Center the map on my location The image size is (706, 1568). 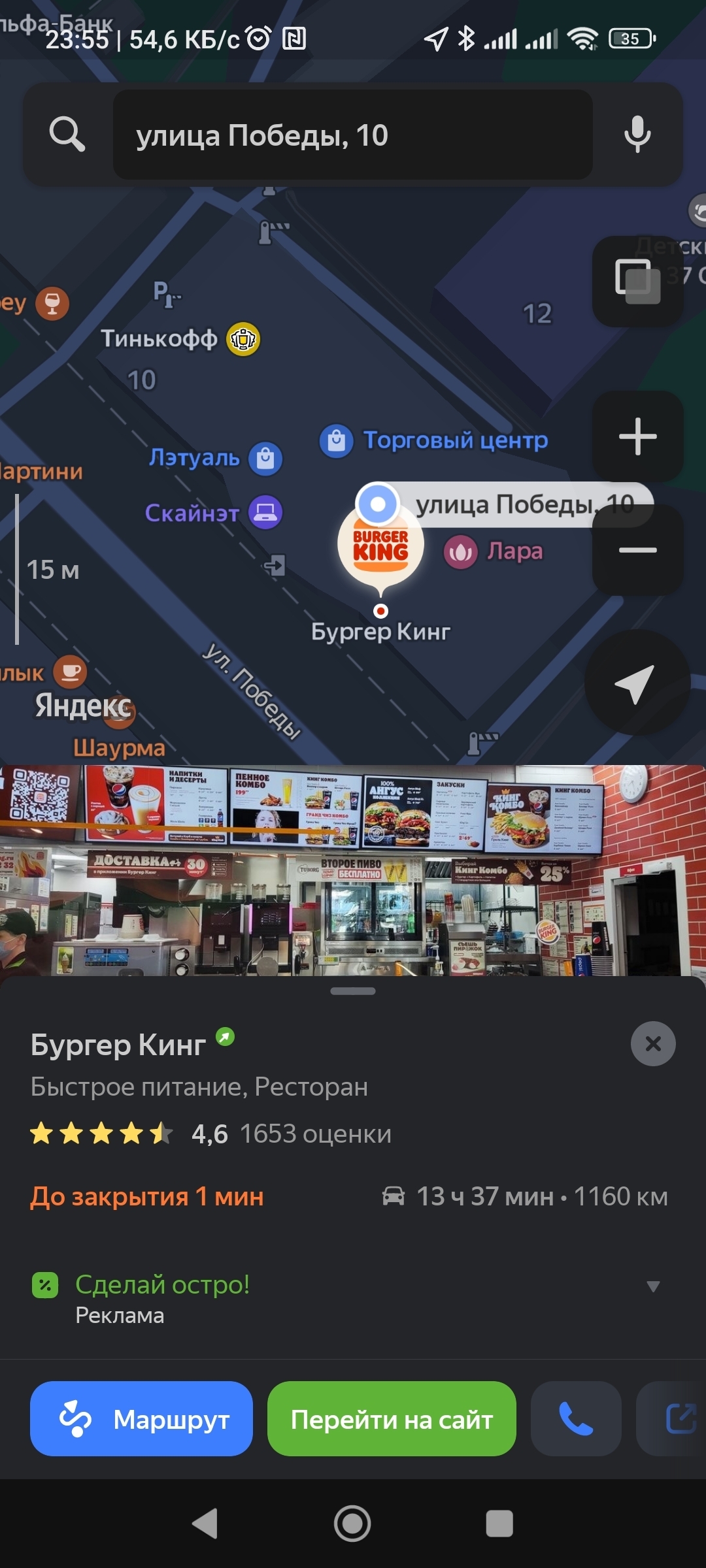[x=636, y=683]
